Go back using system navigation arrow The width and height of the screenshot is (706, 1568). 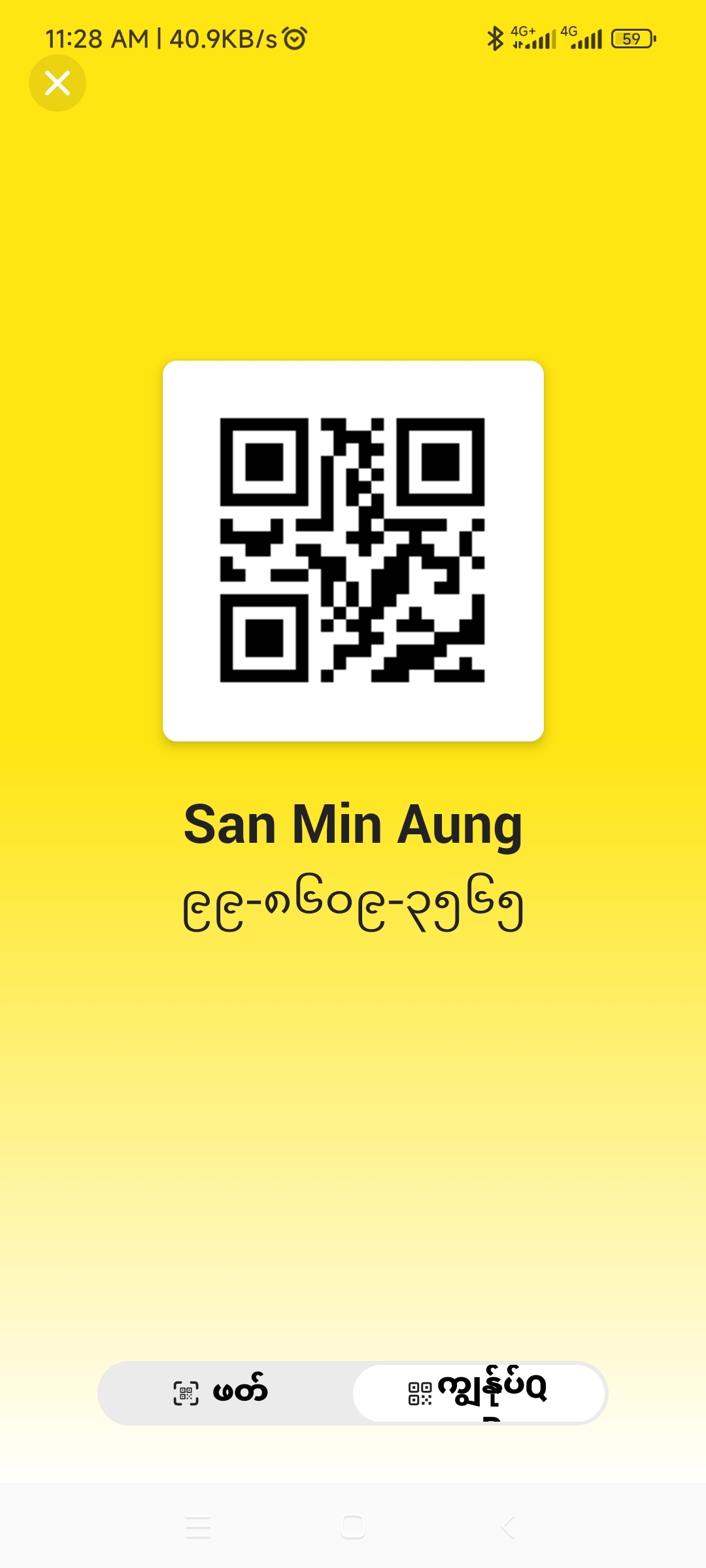[x=509, y=1527]
